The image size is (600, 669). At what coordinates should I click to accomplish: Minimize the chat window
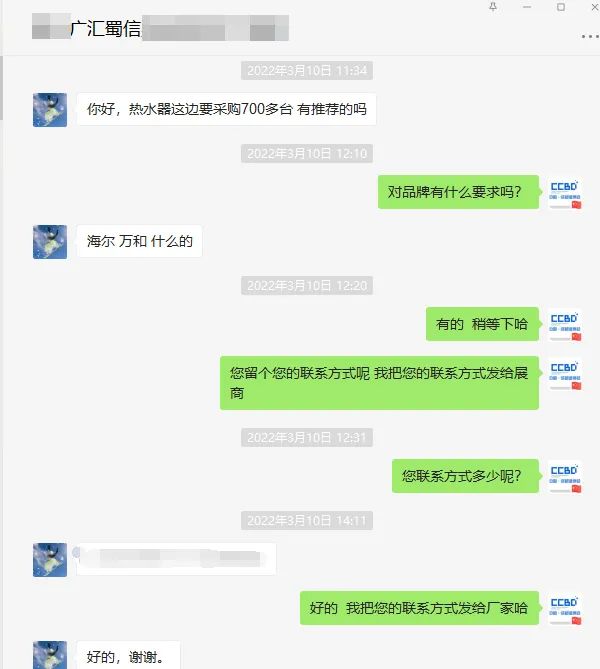[526, 7]
